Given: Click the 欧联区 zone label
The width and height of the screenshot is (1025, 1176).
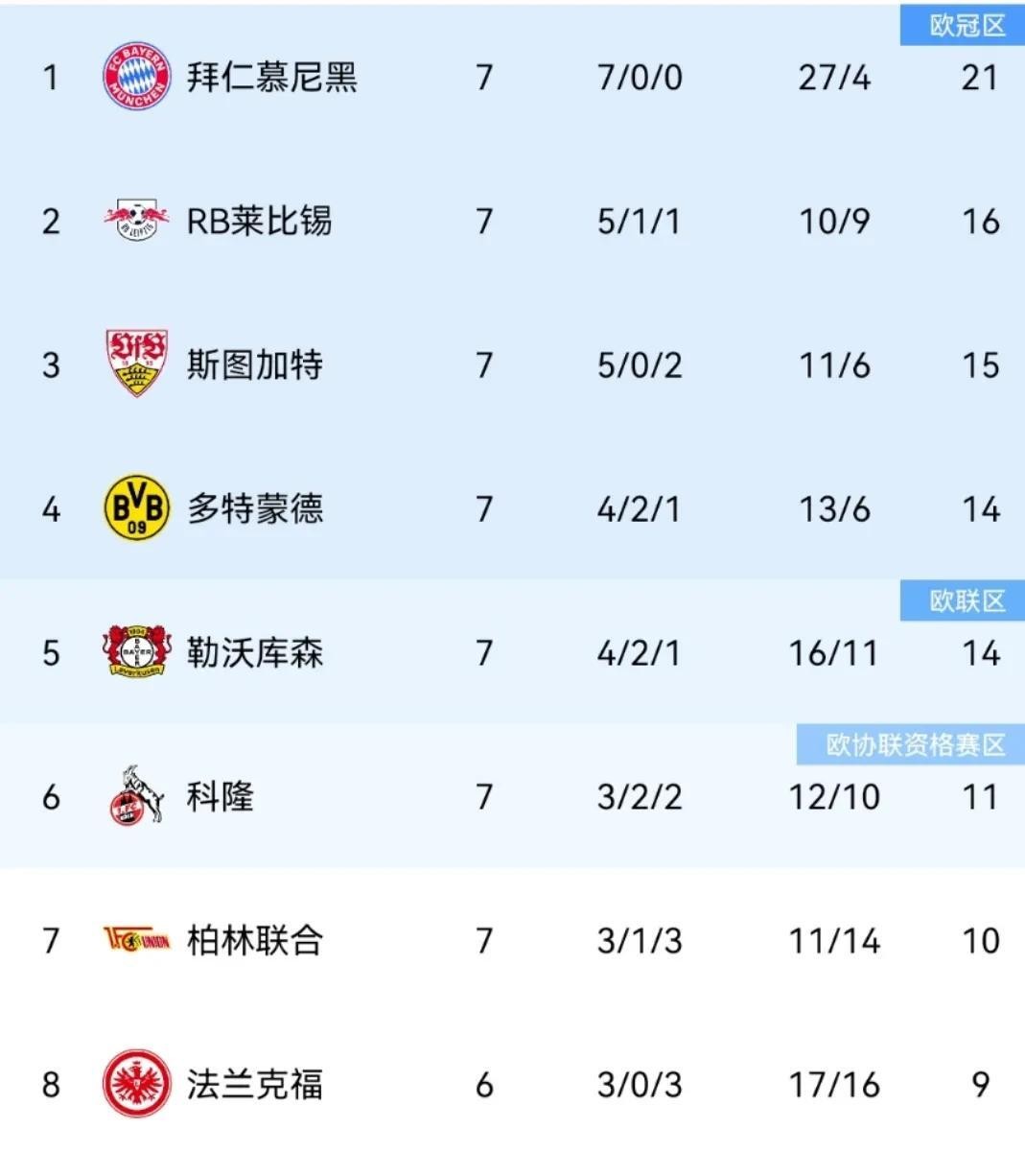Looking at the screenshot, I should click(x=962, y=602).
